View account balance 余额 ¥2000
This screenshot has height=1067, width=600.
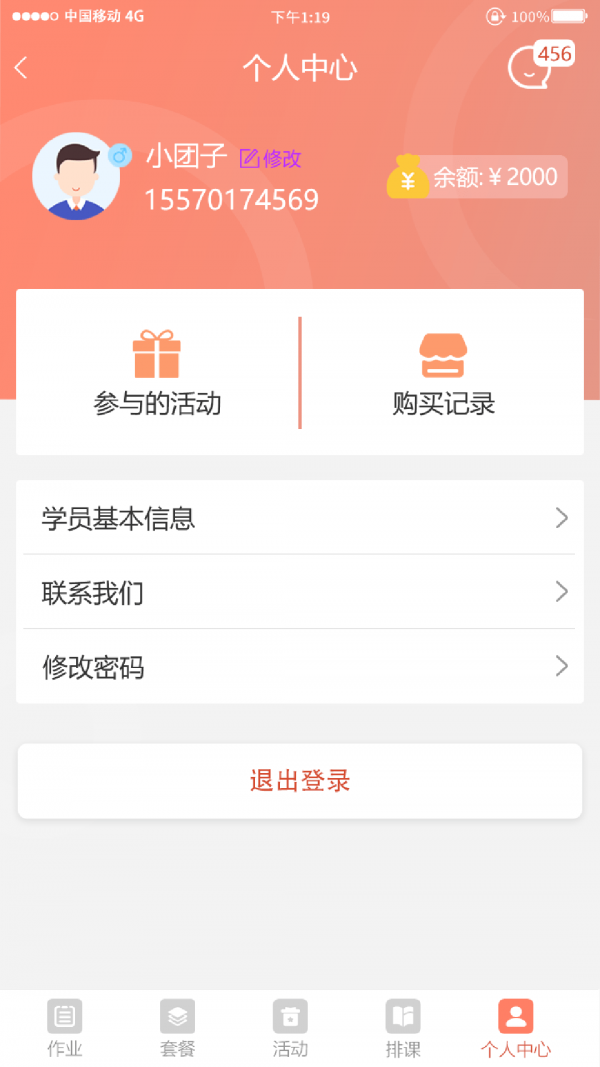[x=477, y=178]
